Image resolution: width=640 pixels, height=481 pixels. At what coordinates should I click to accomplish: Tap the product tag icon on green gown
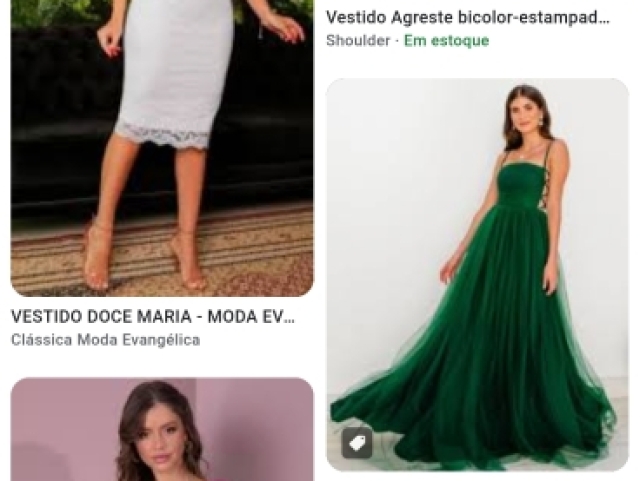coord(357,442)
